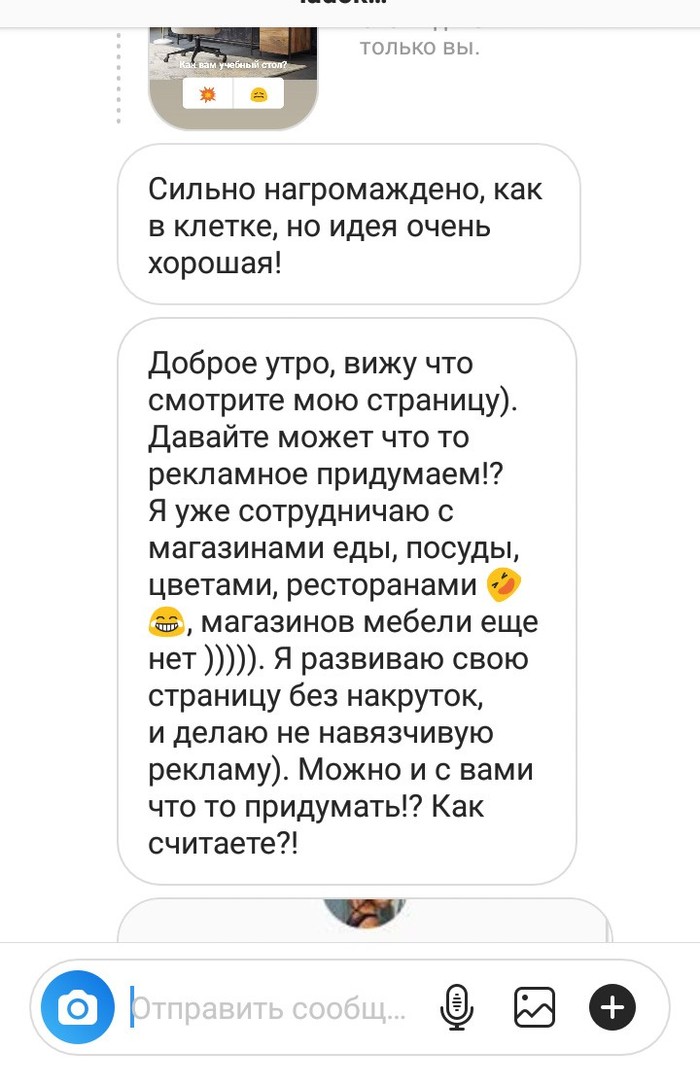
Task: Record a voice message with microphone
Action: point(457,1008)
